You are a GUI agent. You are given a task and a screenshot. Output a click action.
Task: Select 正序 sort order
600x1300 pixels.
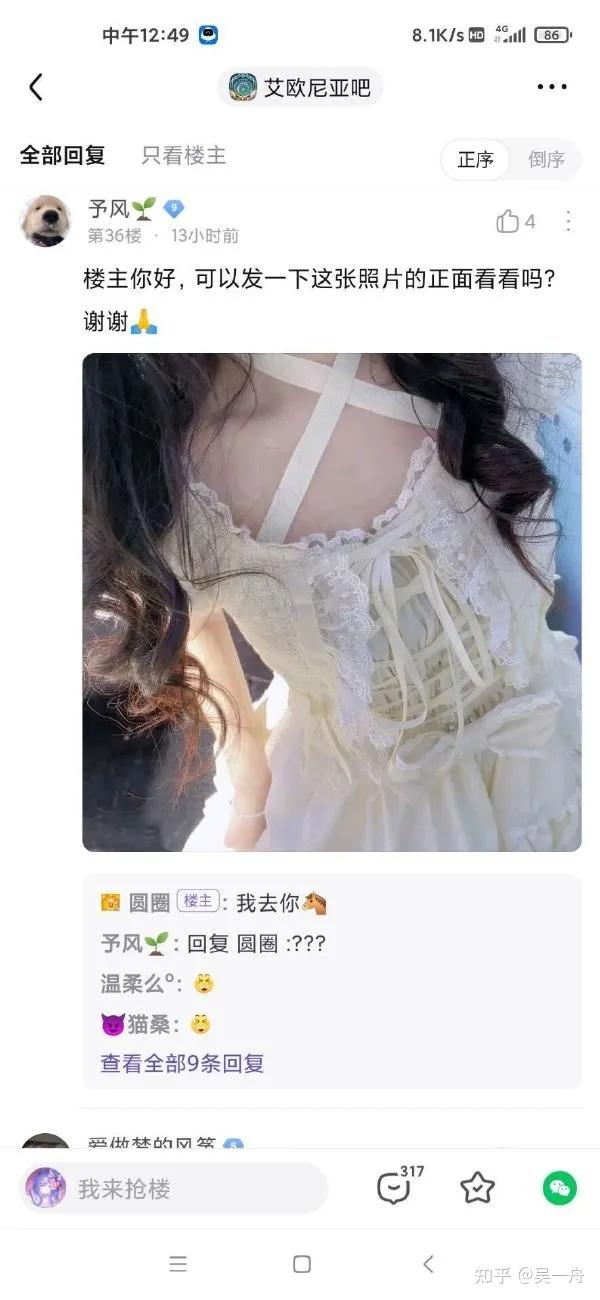click(476, 160)
